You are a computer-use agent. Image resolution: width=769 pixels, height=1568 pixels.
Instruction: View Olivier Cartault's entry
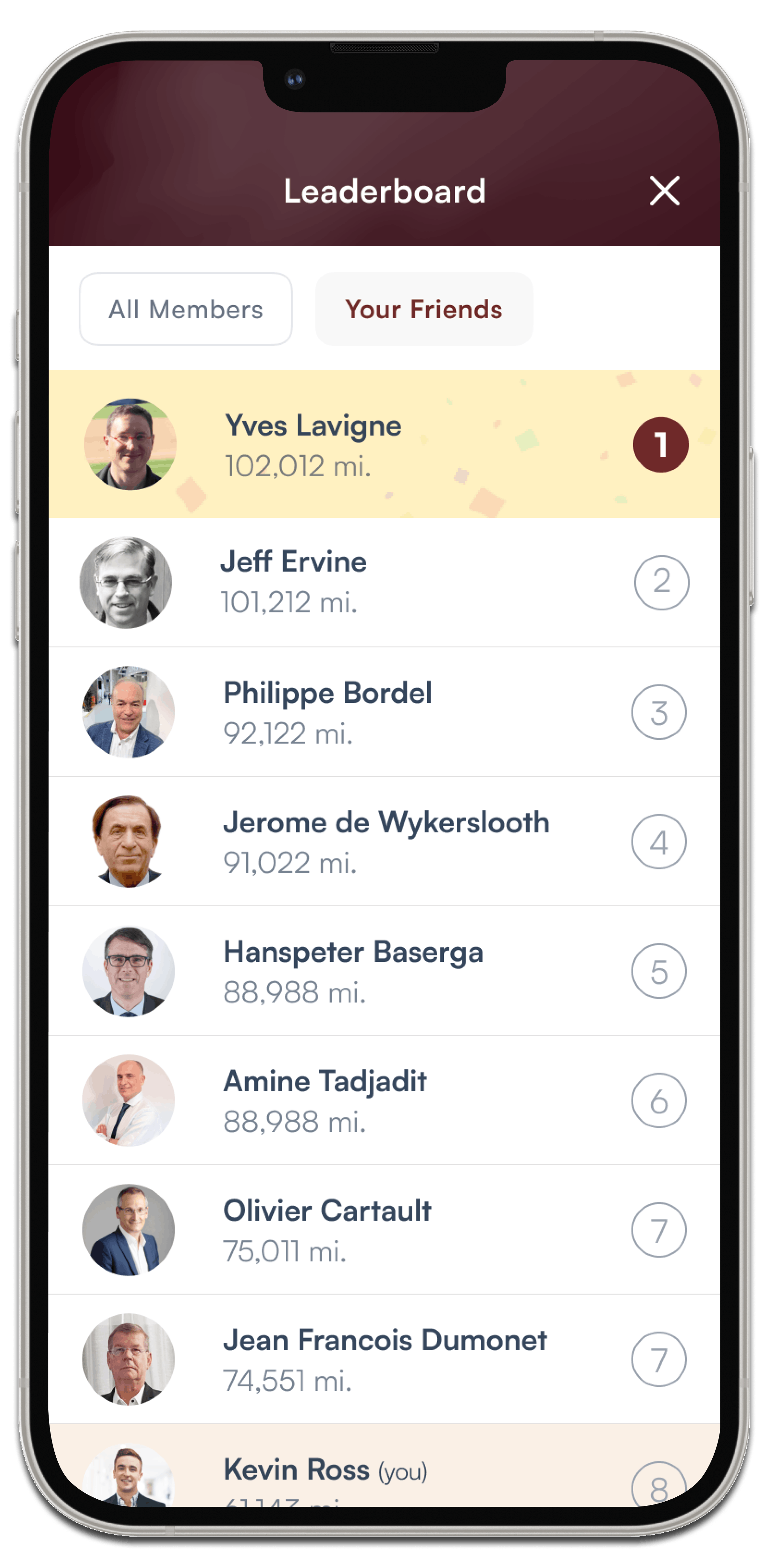point(383,1231)
